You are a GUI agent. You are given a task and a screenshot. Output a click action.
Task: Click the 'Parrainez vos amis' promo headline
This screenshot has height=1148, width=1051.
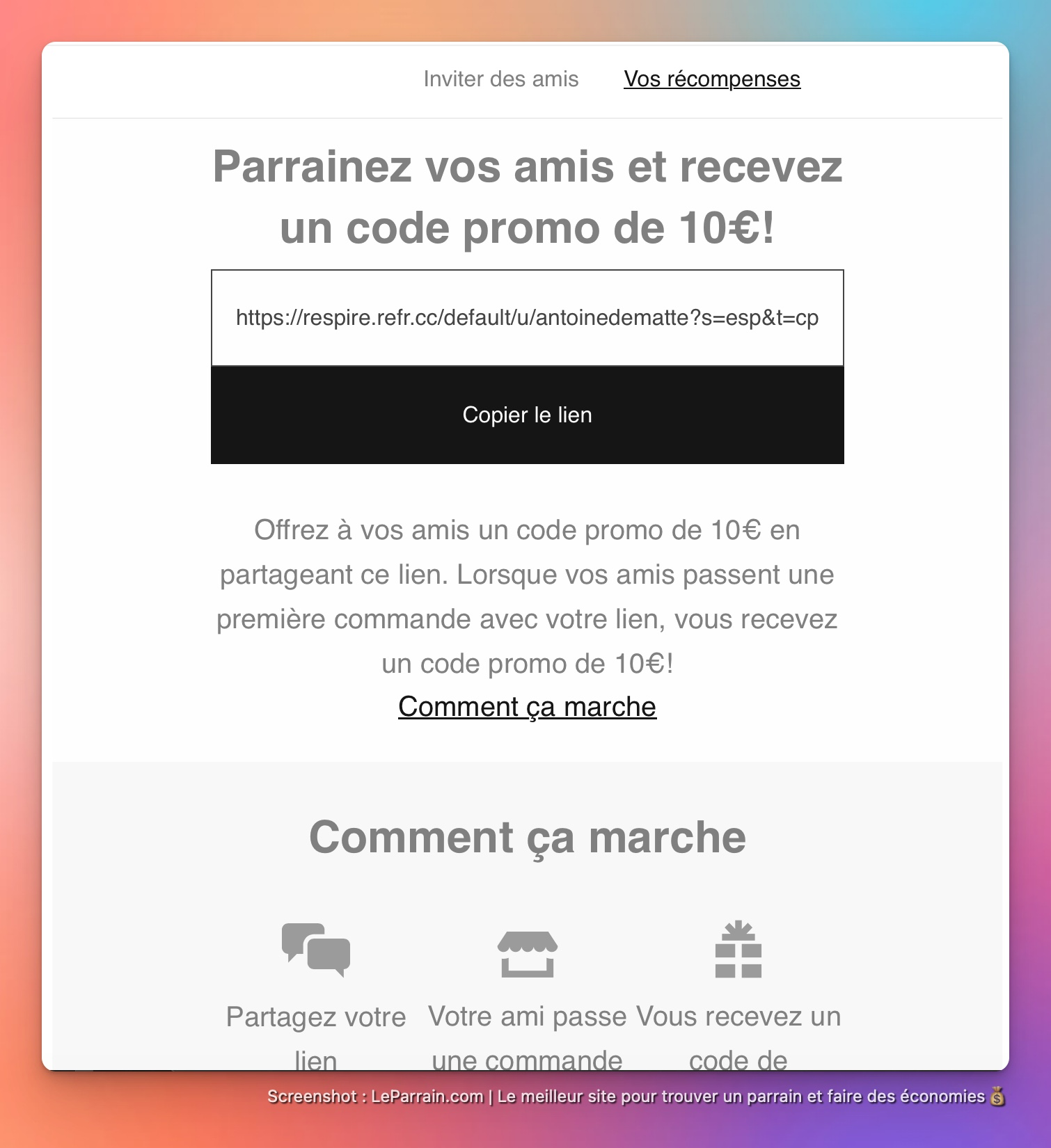click(527, 196)
